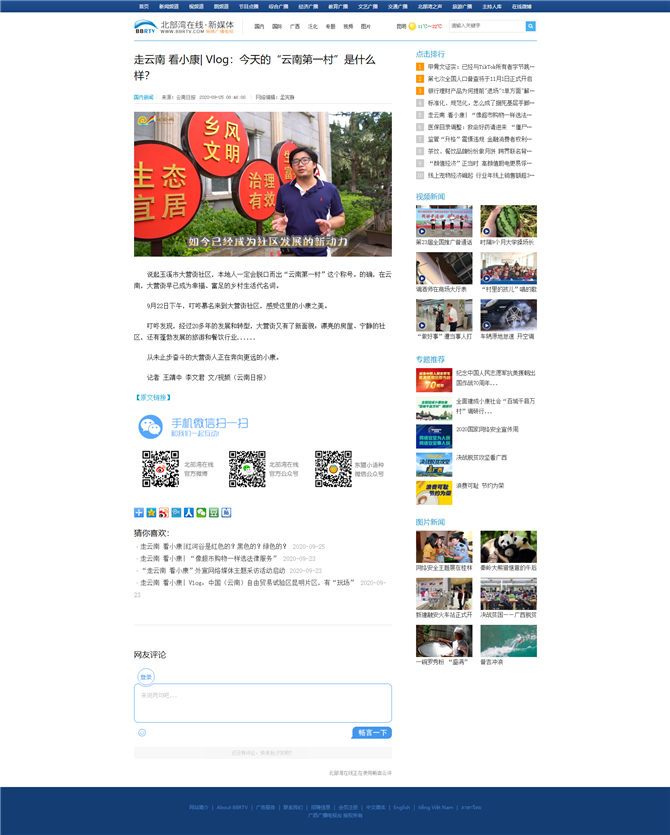
Task: Open the related article about 红河谷
Action: pyautogui.click(x=213, y=547)
